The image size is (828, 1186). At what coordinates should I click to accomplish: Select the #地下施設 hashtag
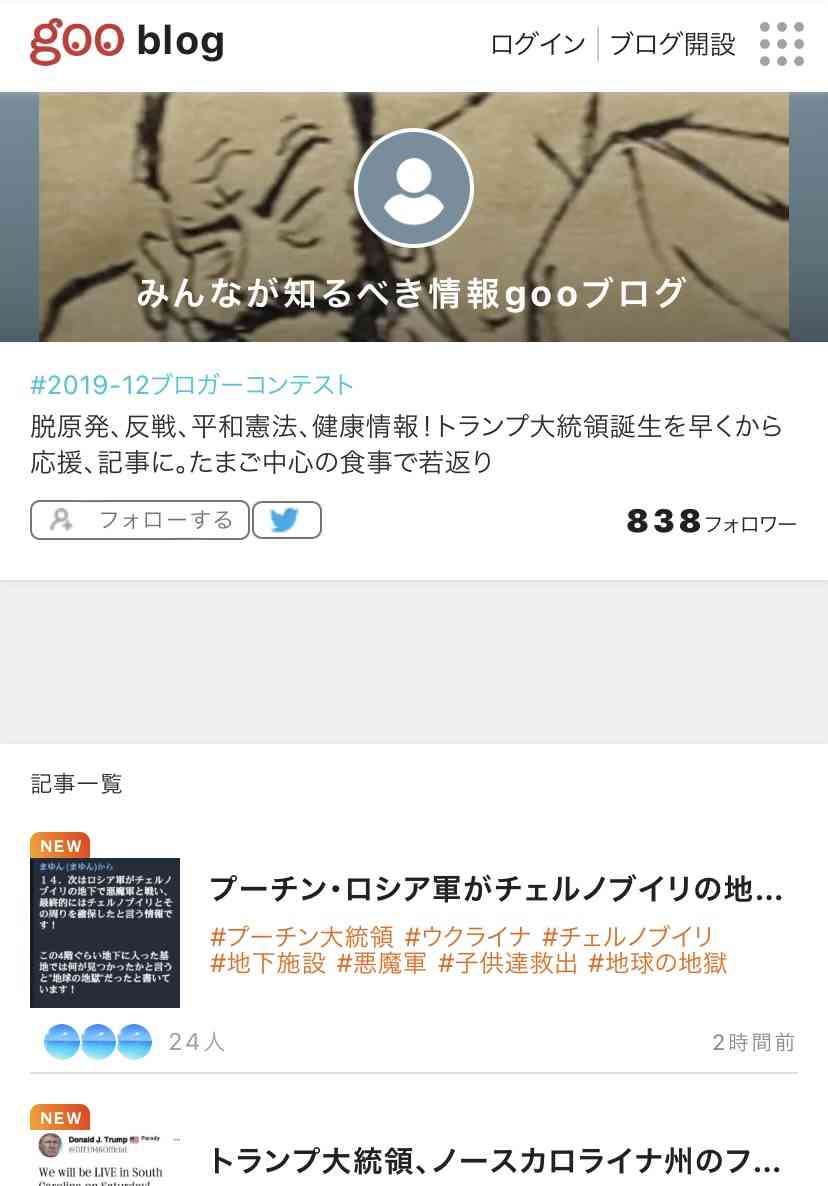(268, 963)
